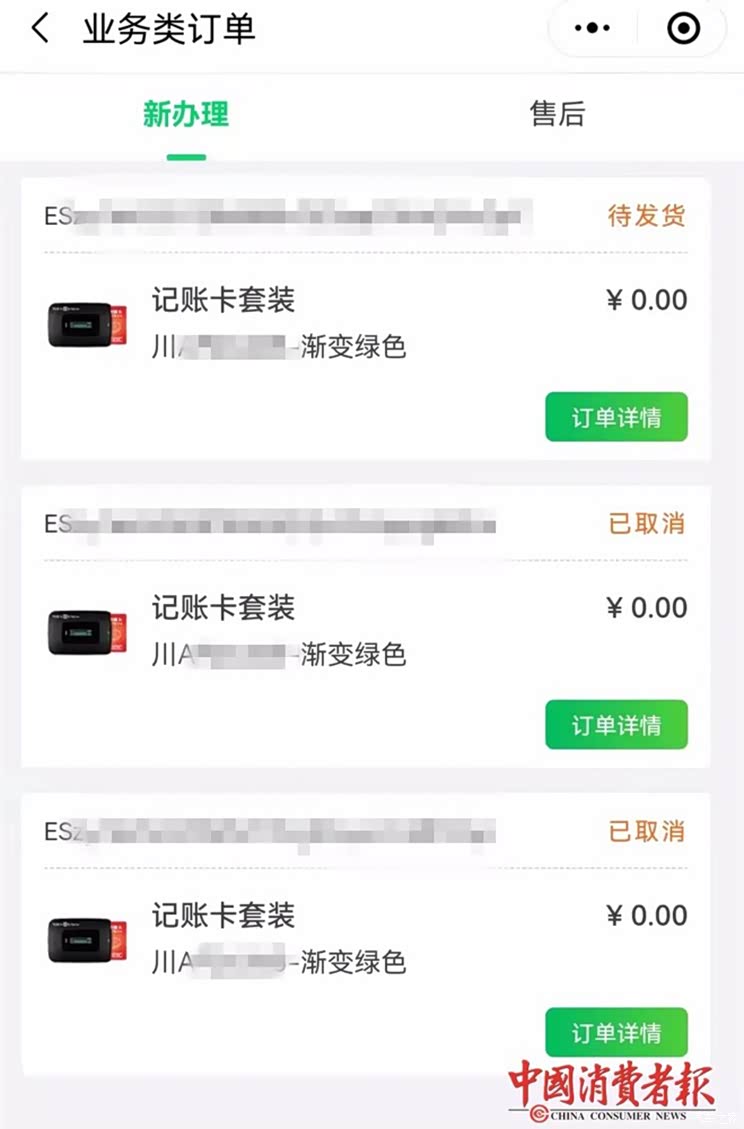Viewport: 744px width, 1129px height.
Task: Tap the product photo on bottom cancelled order
Action: coord(85,938)
